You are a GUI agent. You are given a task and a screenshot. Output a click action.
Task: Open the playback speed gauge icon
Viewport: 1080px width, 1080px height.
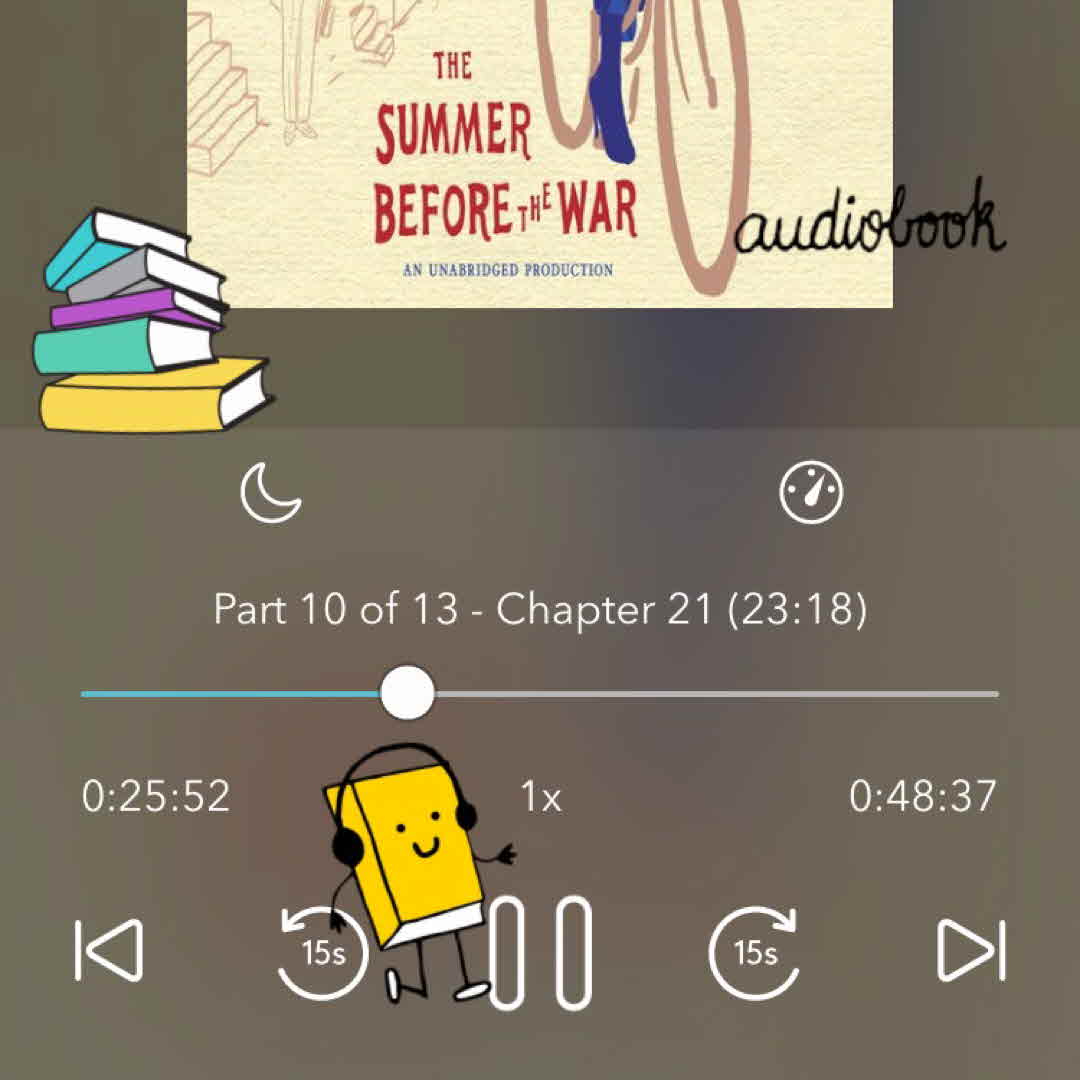(811, 493)
